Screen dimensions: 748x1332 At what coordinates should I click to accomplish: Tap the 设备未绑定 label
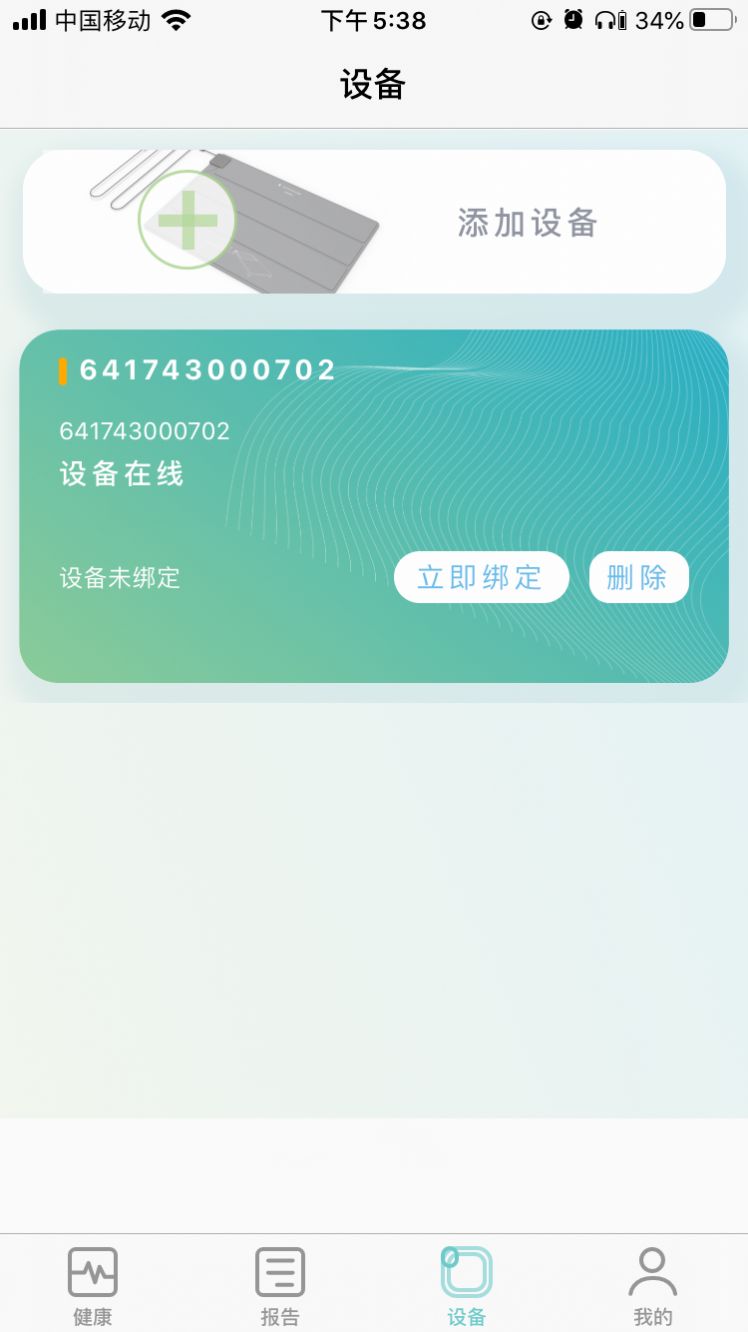point(119,579)
